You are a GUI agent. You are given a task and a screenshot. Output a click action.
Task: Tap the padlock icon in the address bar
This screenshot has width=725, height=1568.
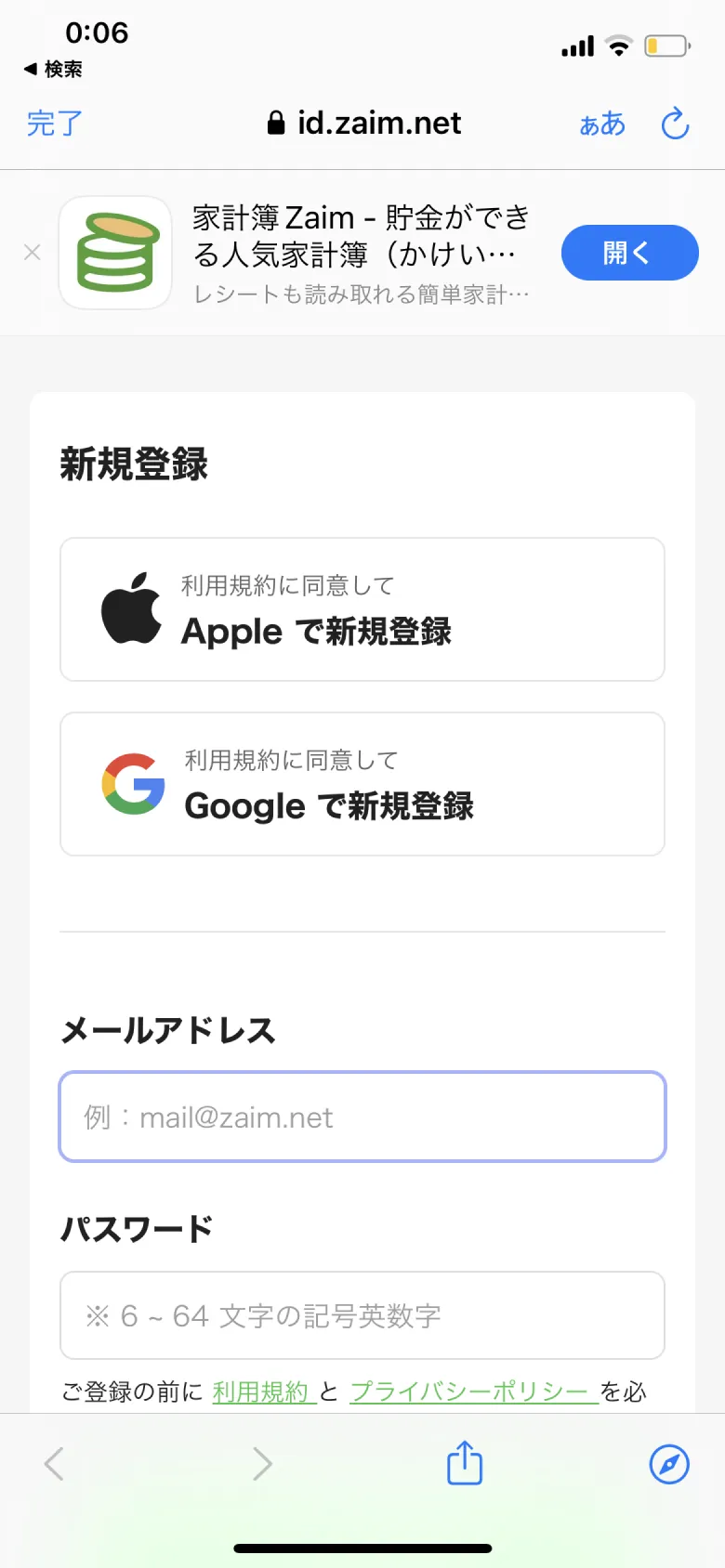[274, 122]
